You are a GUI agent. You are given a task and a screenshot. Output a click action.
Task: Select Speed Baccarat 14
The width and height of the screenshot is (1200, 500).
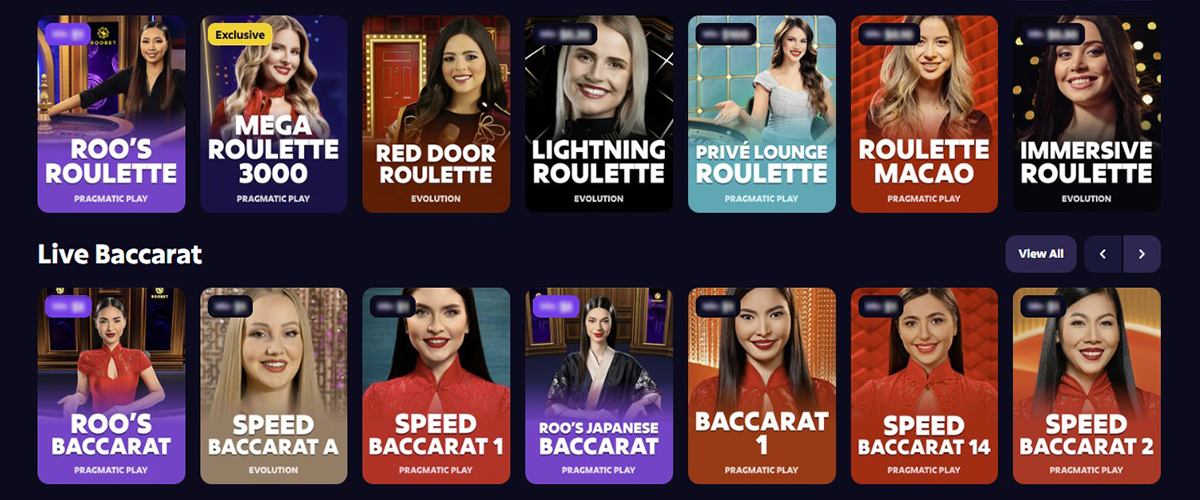coord(924,386)
